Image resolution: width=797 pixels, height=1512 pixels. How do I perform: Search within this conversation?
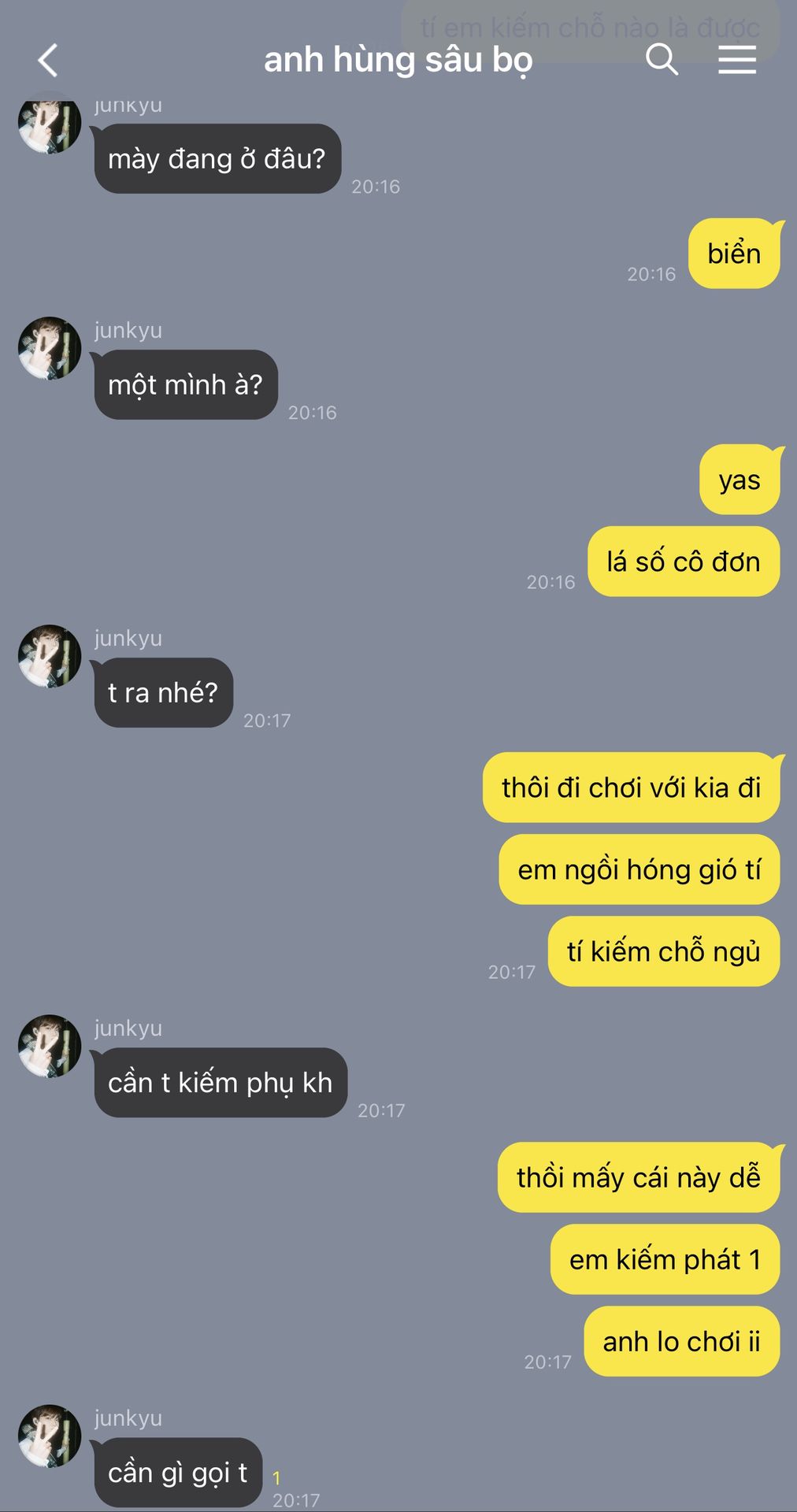click(x=662, y=60)
